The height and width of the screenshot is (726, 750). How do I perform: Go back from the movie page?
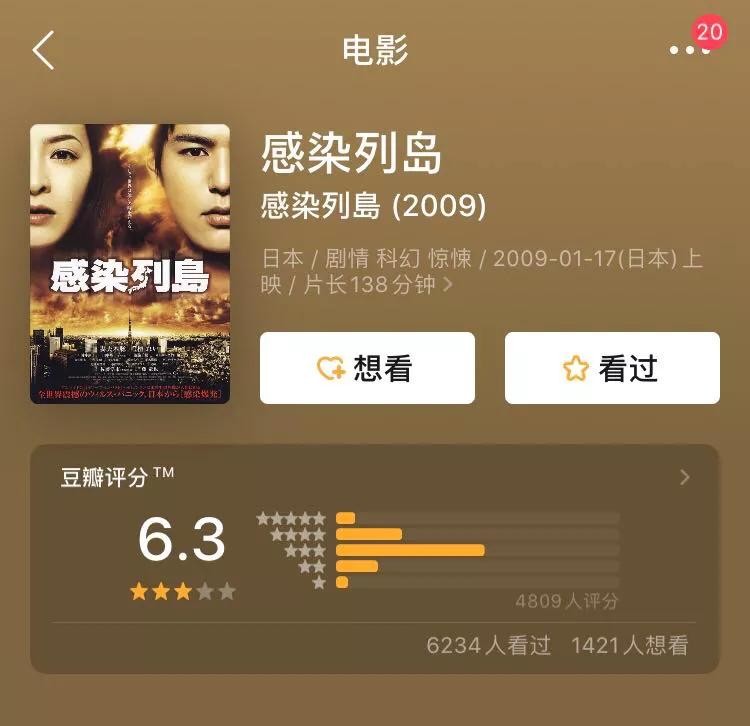(43, 50)
